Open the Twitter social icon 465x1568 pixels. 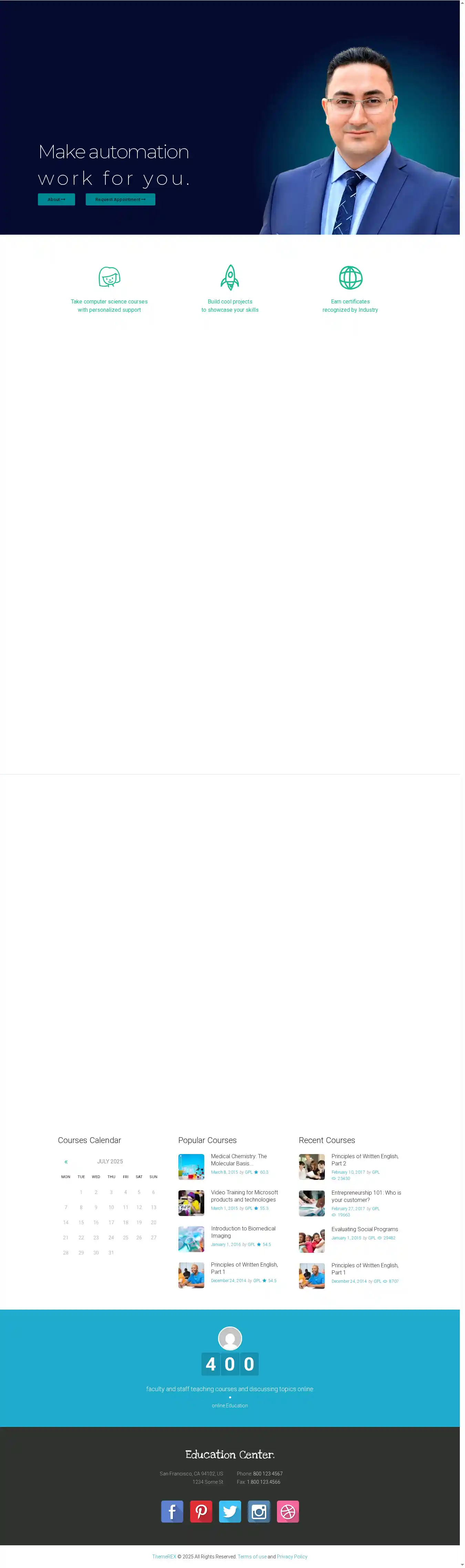tap(230, 1511)
